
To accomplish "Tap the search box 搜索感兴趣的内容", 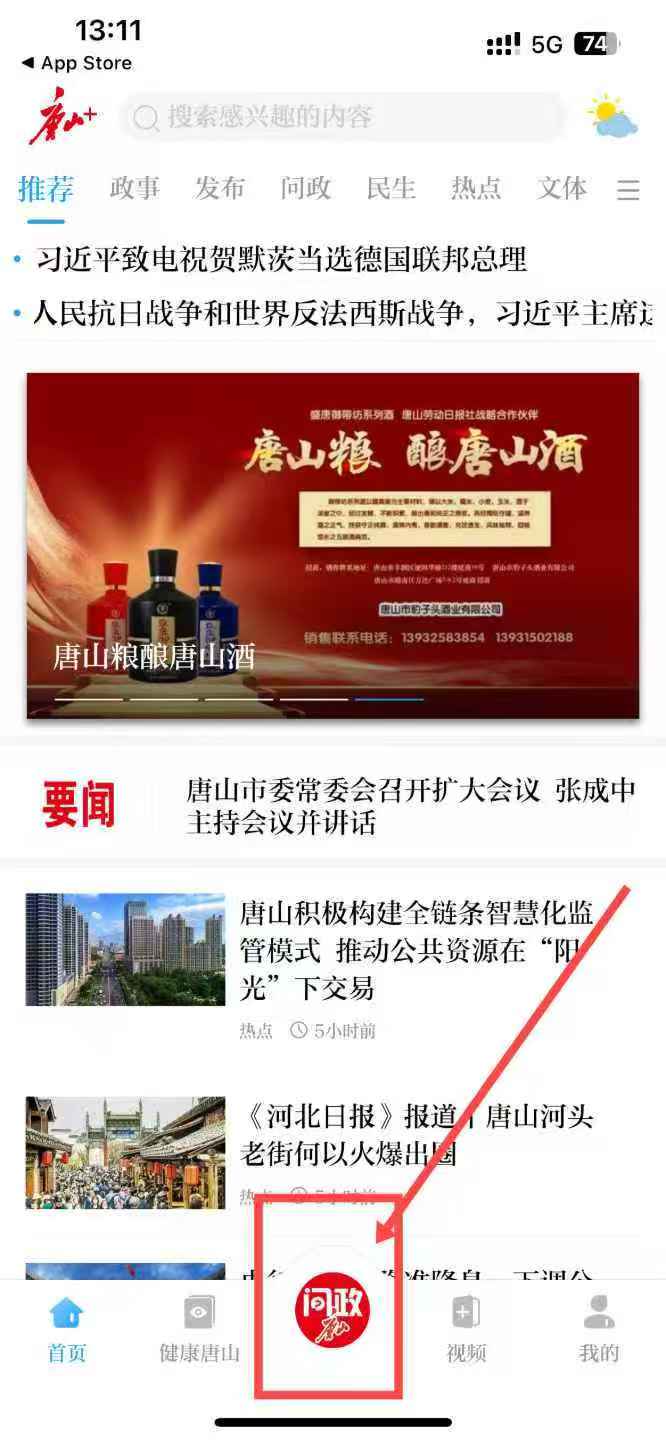I will (x=340, y=118).
